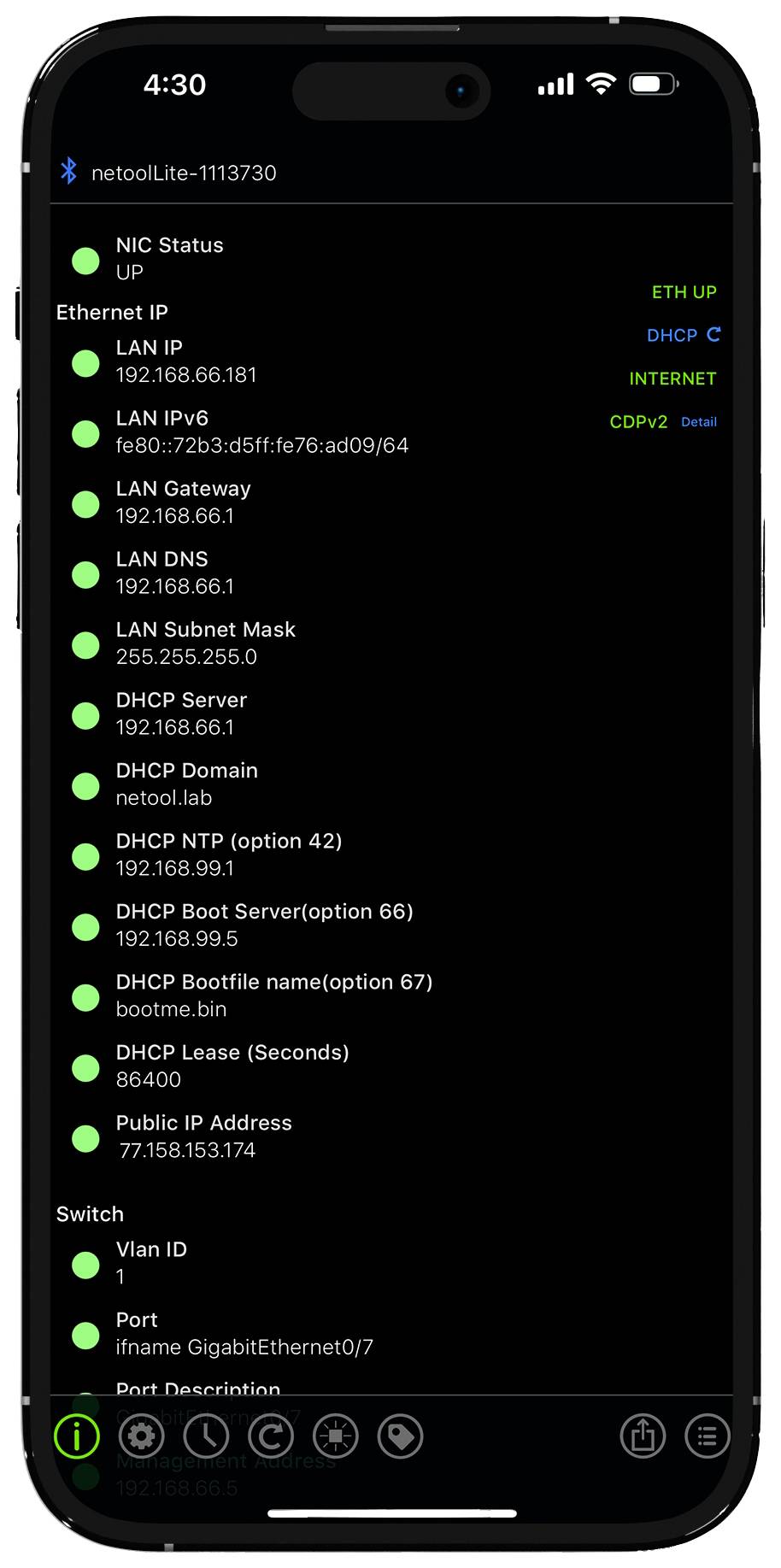Open the info tab in the toolbar
This screenshot has width=781, height=1568.
77,1436
